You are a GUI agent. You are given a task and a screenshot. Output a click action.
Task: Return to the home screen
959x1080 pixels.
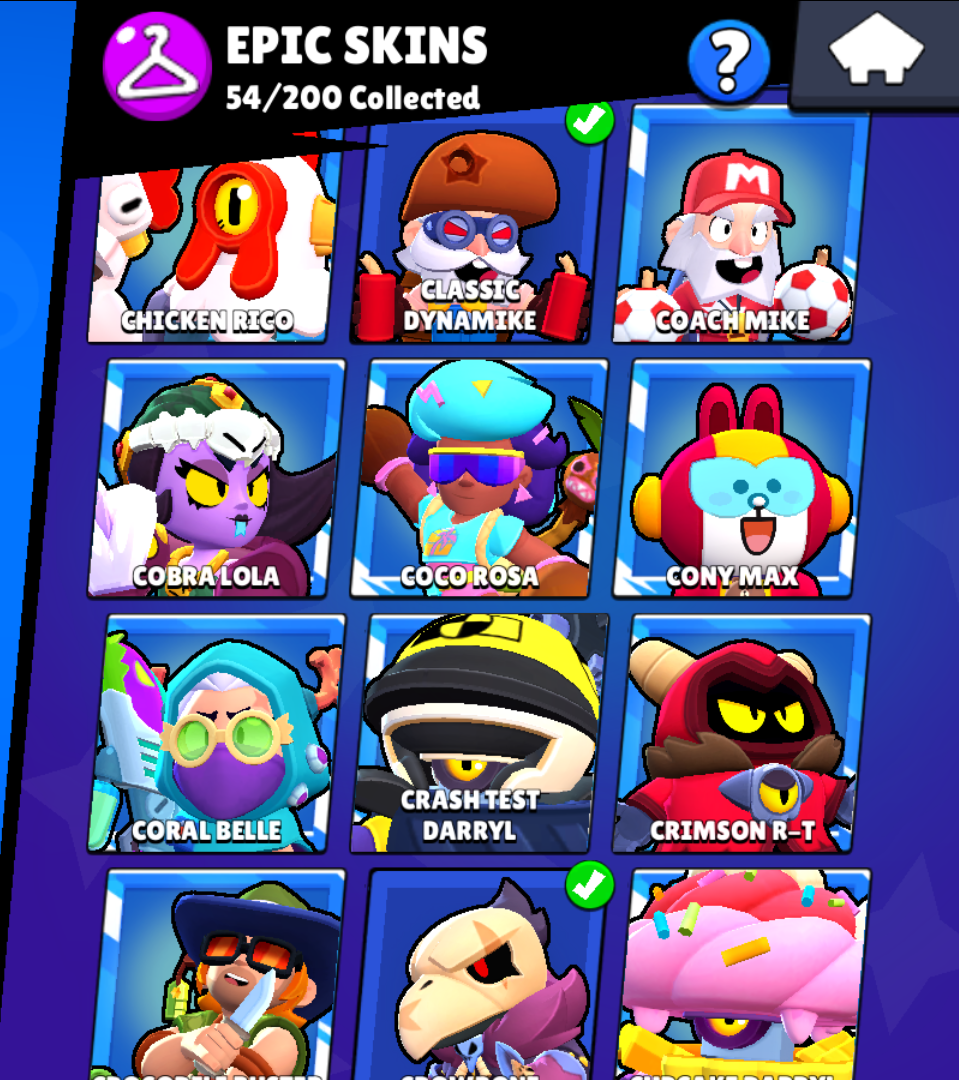click(875, 50)
